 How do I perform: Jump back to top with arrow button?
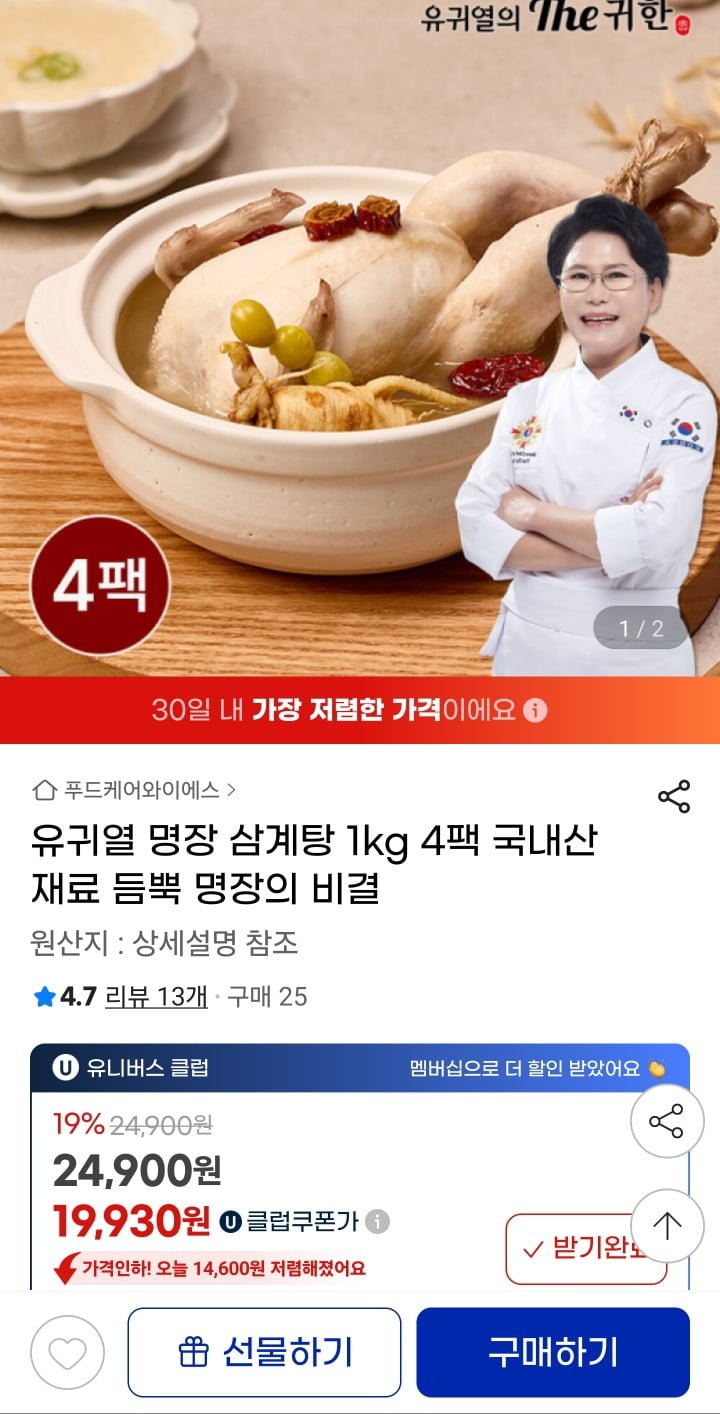pos(667,1225)
